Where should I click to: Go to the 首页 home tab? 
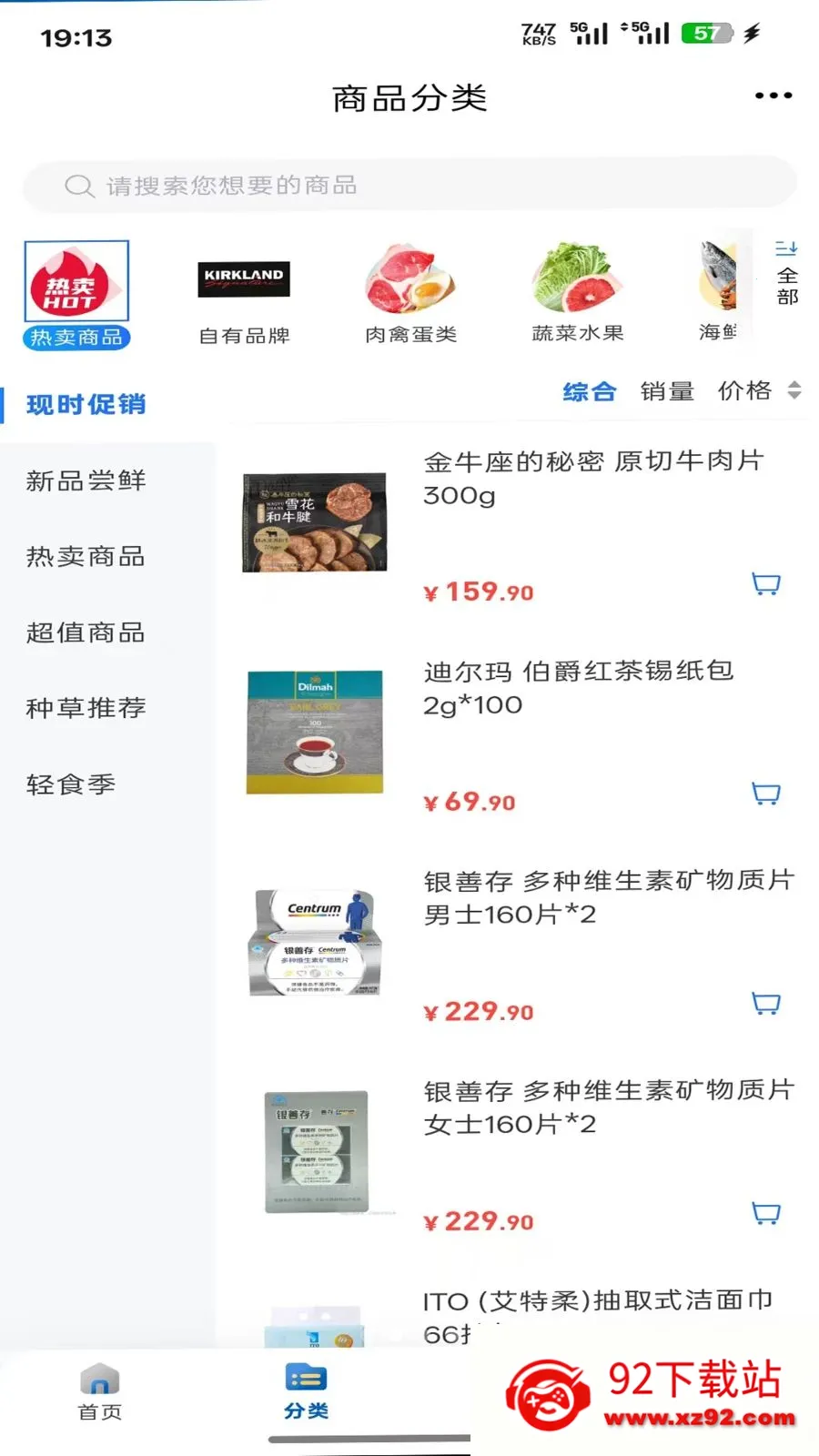[x=99, y=1392]
